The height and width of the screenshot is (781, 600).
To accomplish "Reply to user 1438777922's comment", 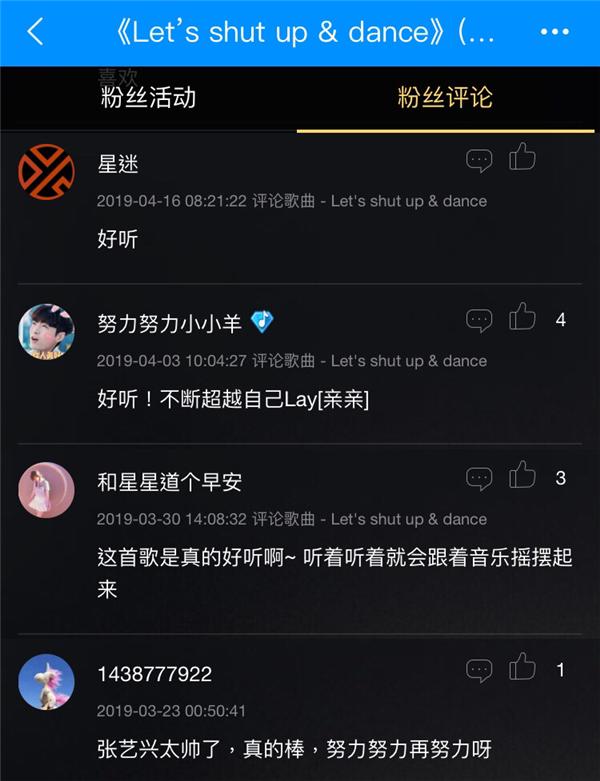I will pos(479,671).
